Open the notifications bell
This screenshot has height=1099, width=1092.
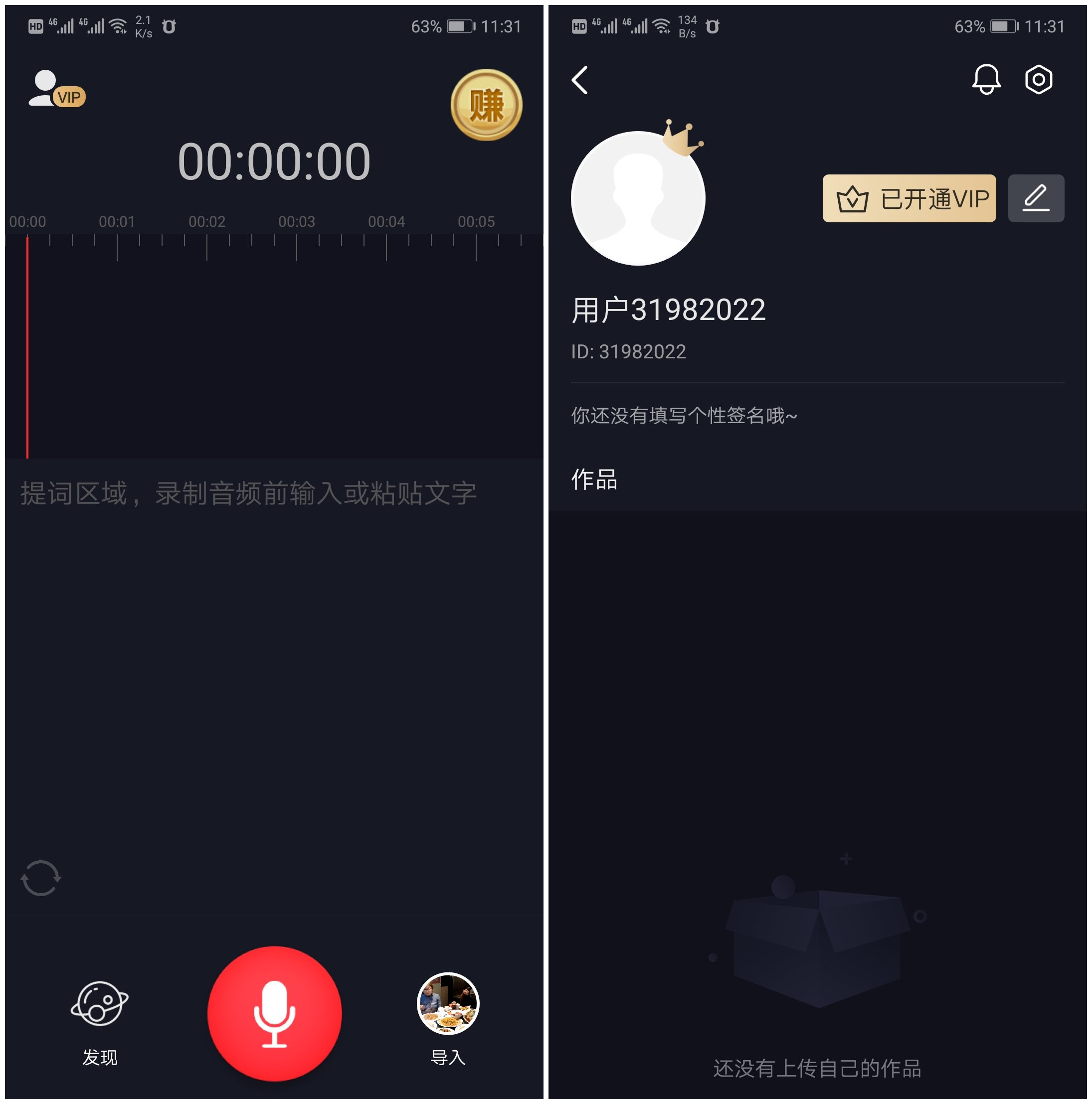[x=986, y=79]
